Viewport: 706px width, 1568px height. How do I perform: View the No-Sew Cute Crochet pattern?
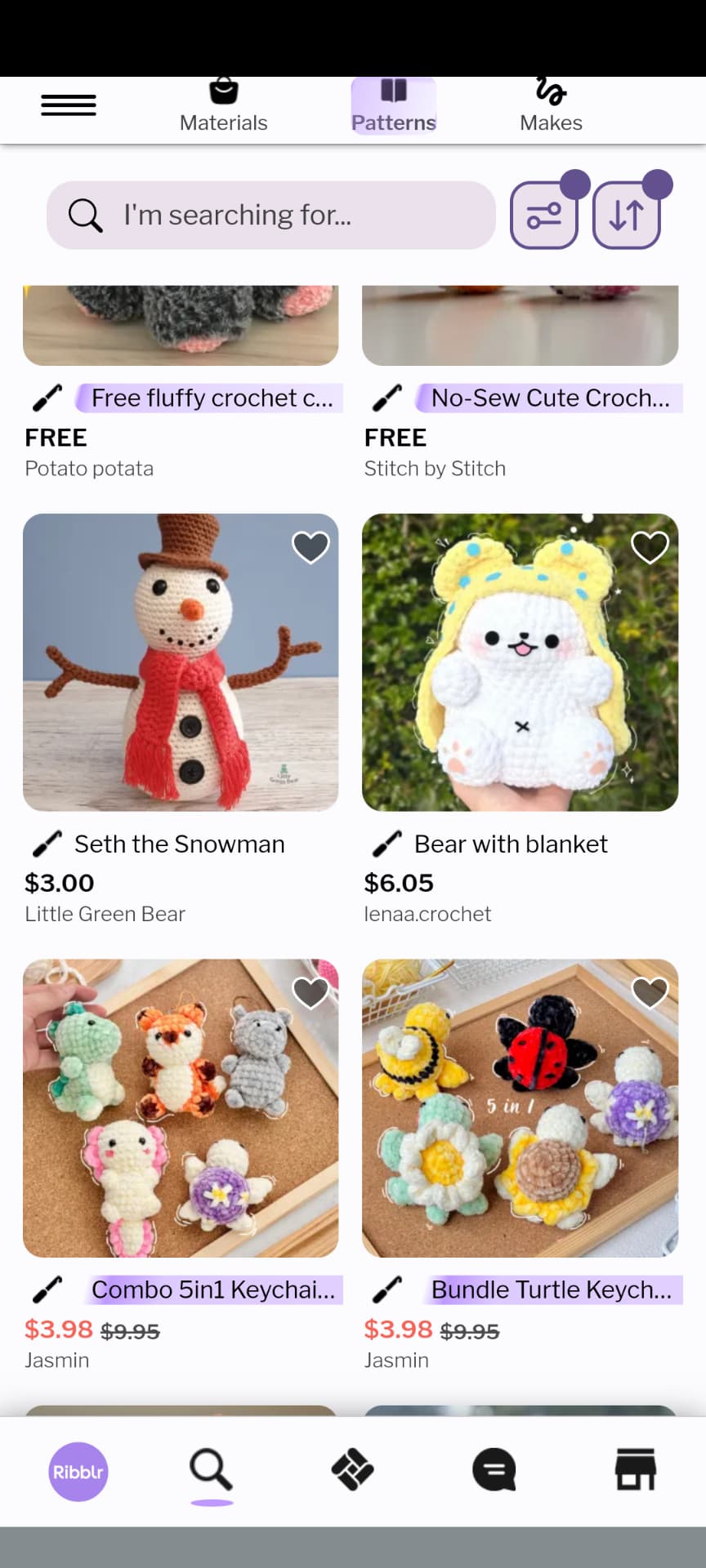(x=550, y=399)
